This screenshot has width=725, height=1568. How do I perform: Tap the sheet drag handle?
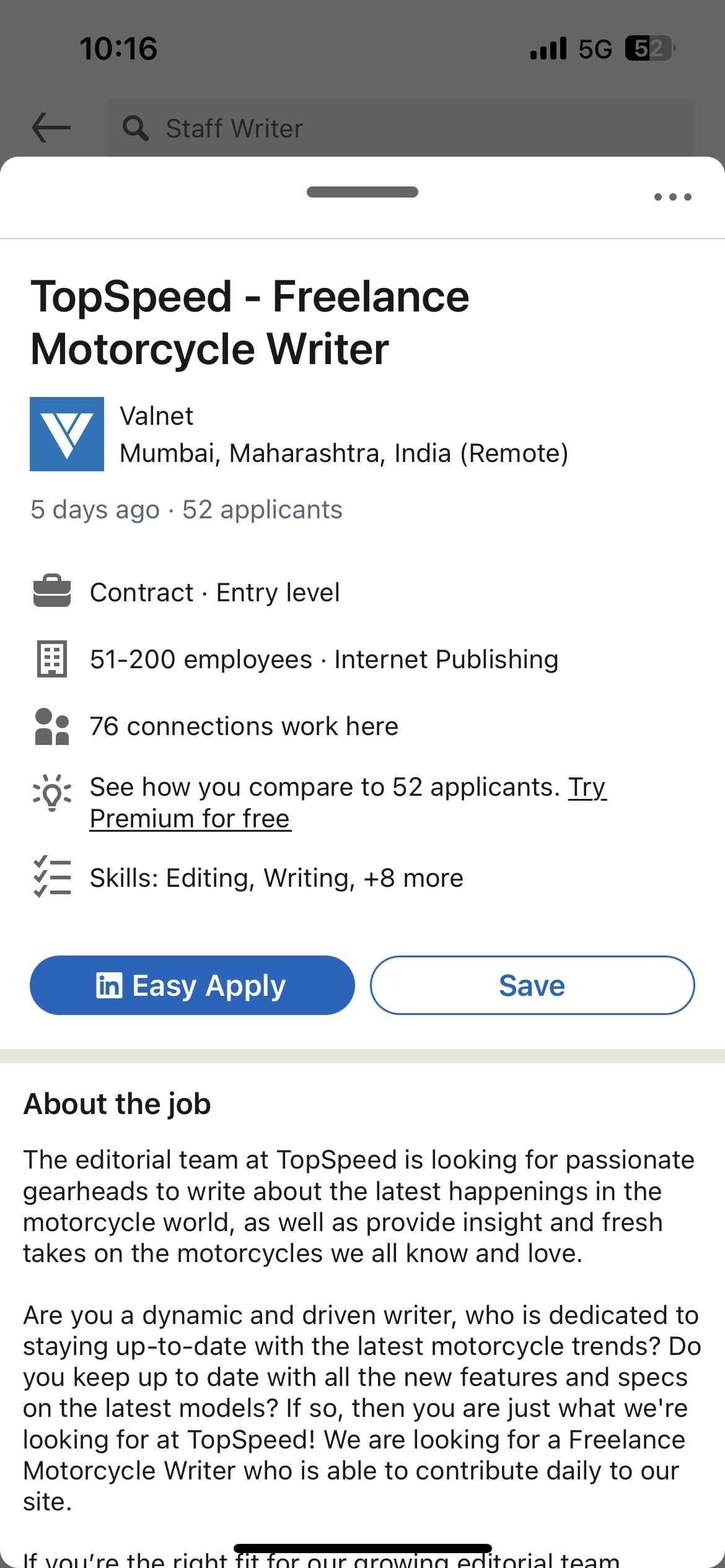(x=362, y=192)
